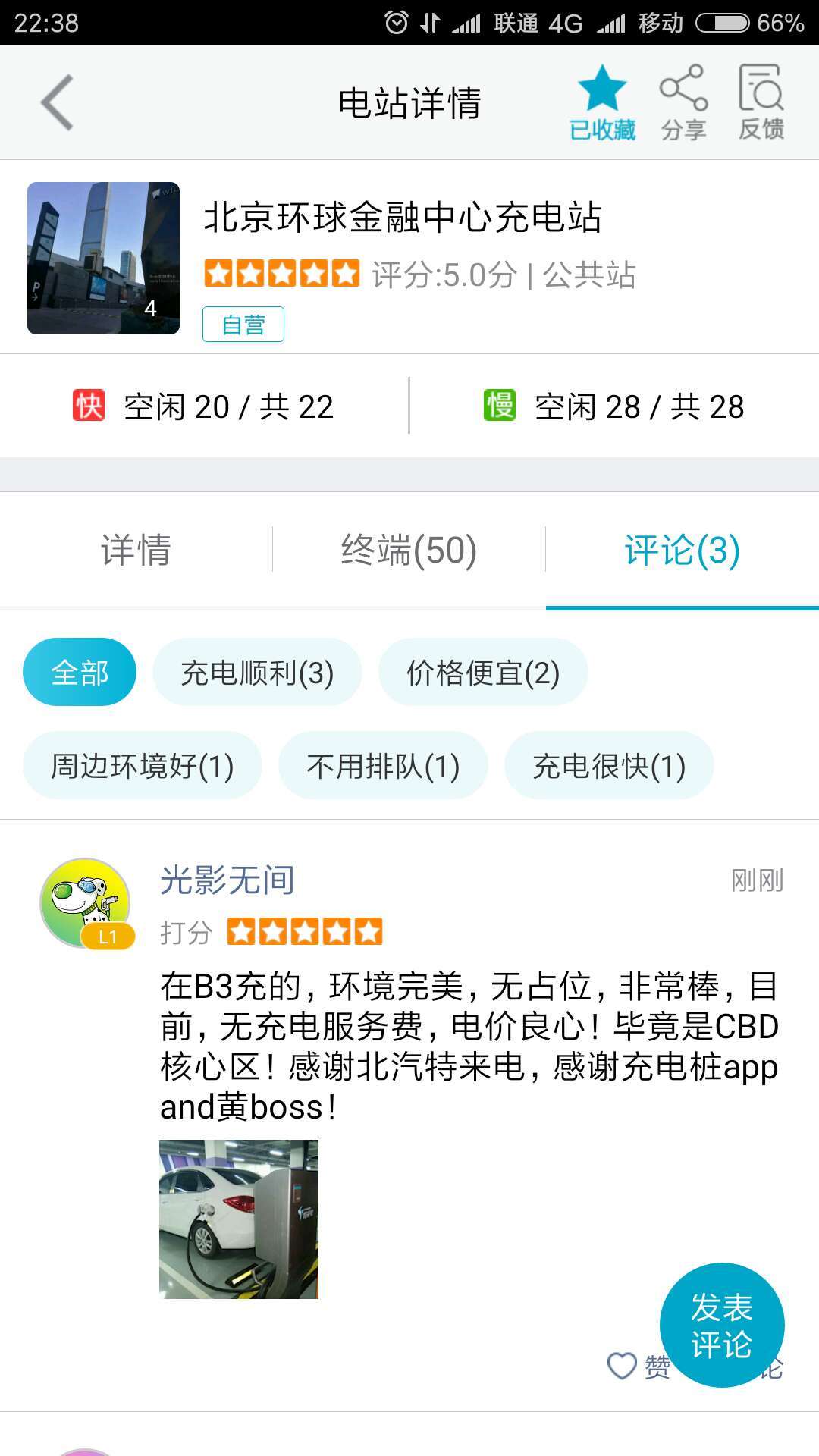The height and width of the screenshot is (1456, 819).
Task: Switch to the 终端(50) tab
Action: coord(409,550)
